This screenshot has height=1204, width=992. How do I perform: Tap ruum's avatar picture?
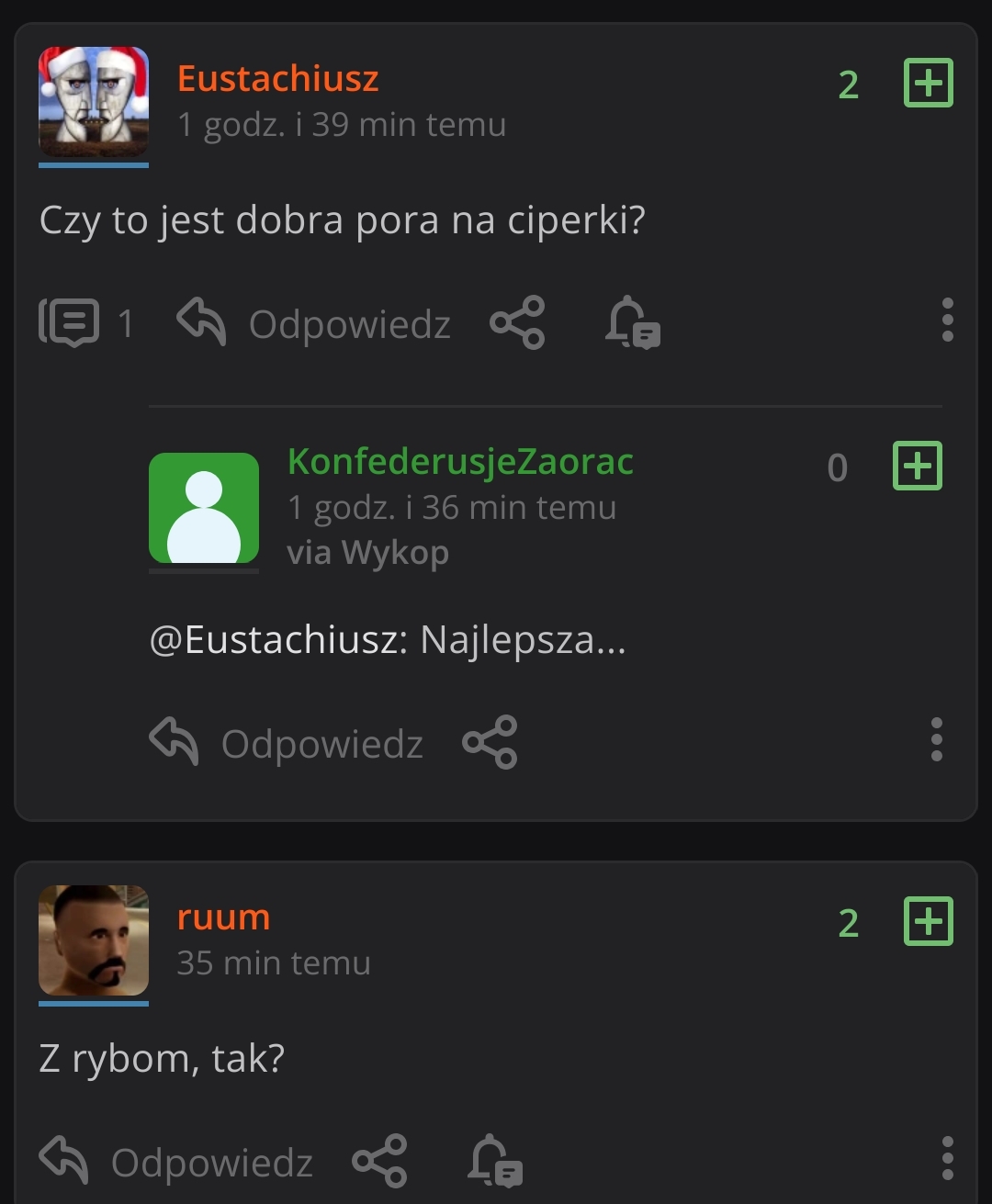click(94, 940)
